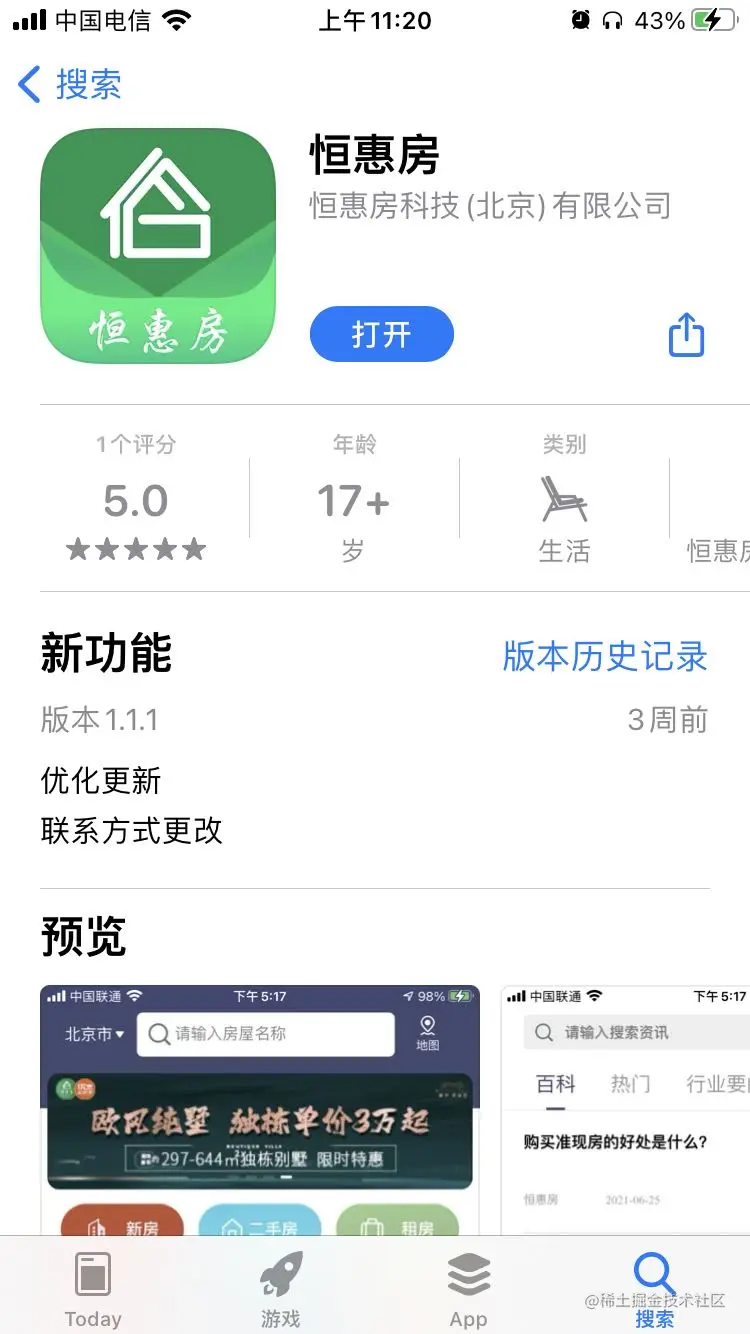The height and width of the screenshot is (1334, 750).
Task: Switch to the Today tab
Action: pos(93,1289)
